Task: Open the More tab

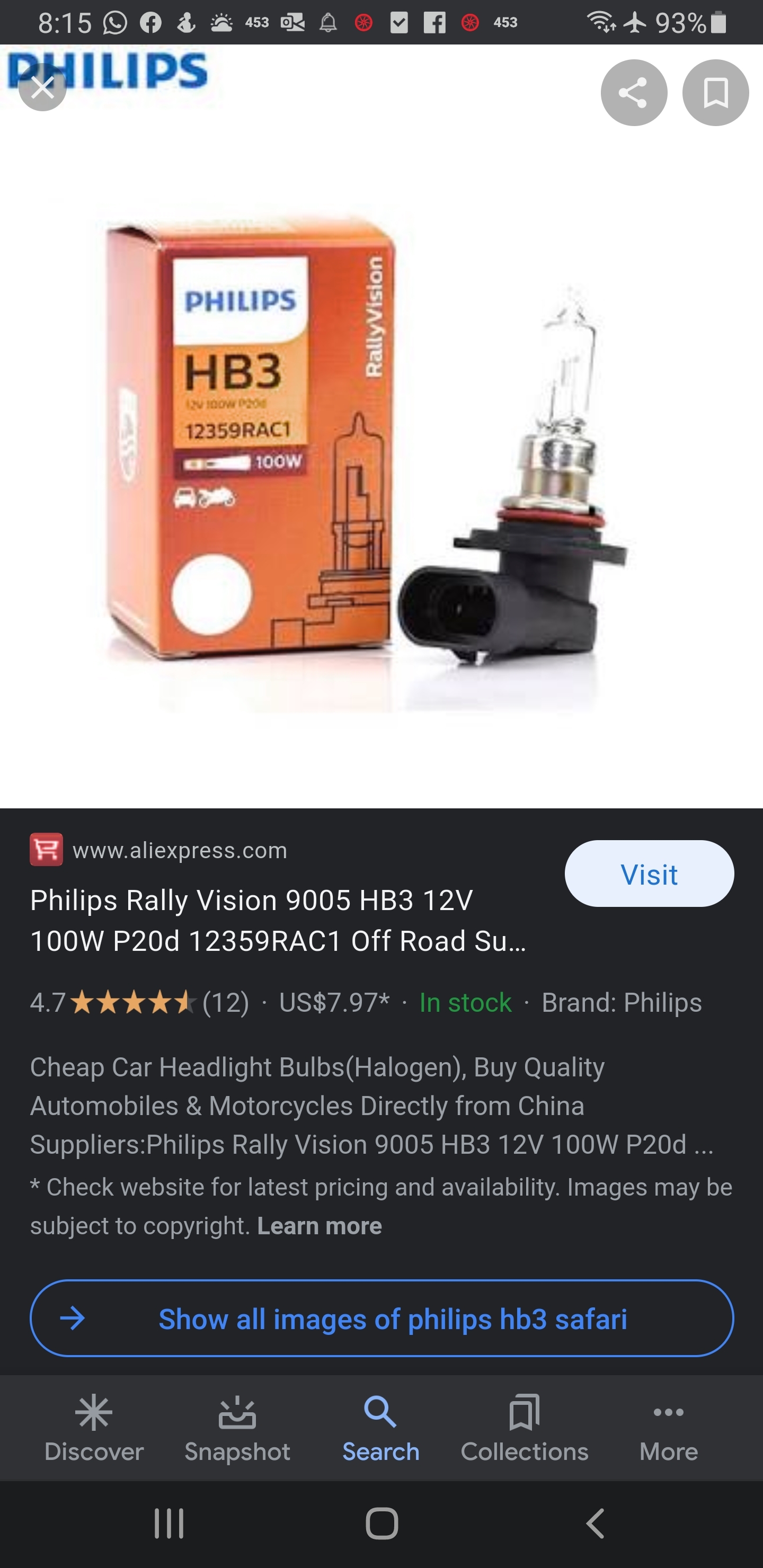Action: pyautogui.click(x=668, y=1428)
